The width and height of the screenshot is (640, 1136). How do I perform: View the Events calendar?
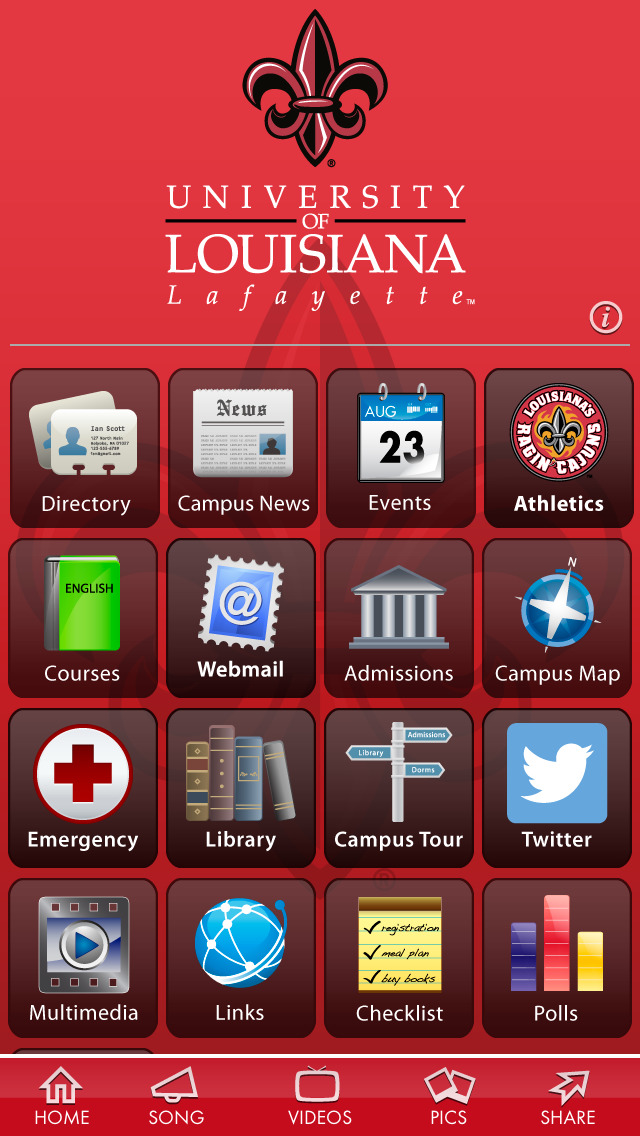coord(400,447)
